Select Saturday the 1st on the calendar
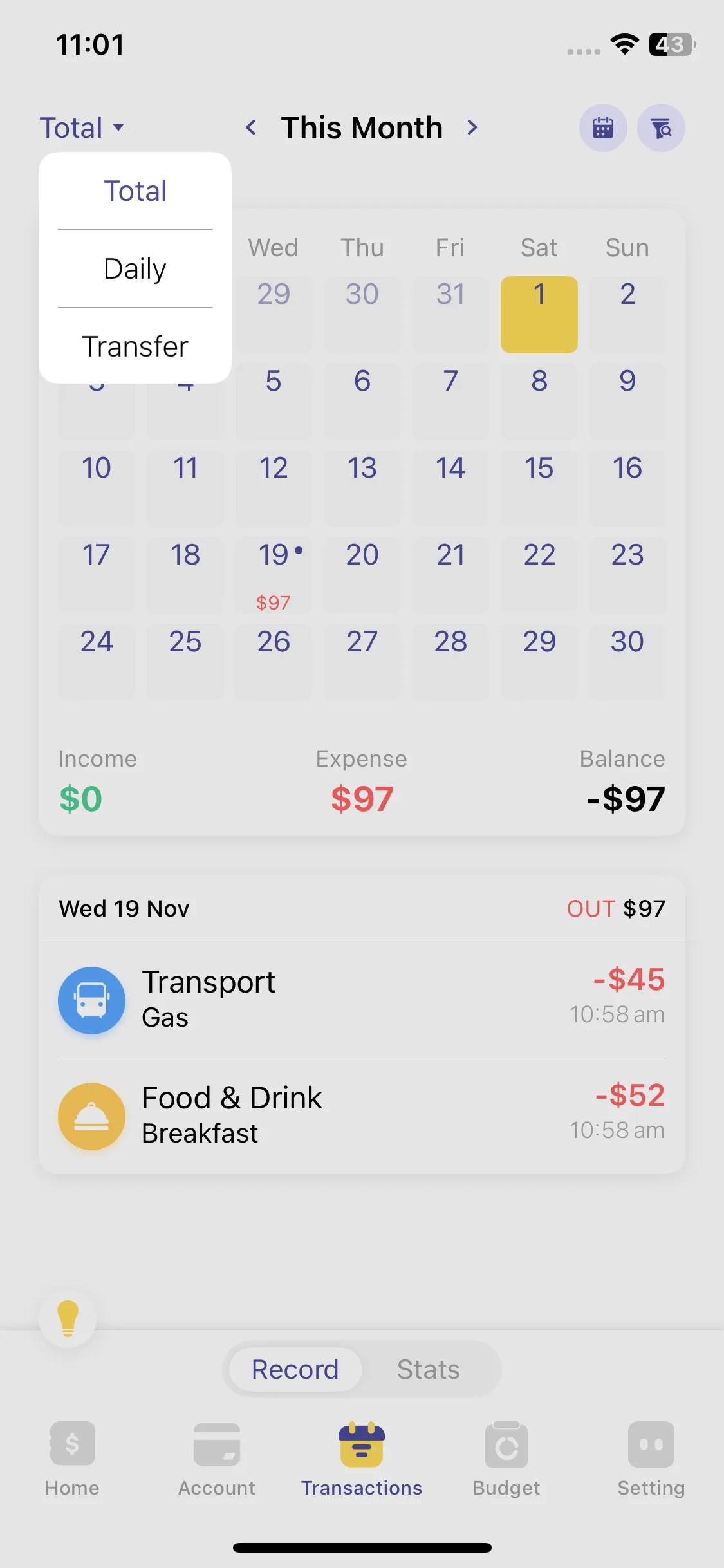 click(x=539, y=314)
